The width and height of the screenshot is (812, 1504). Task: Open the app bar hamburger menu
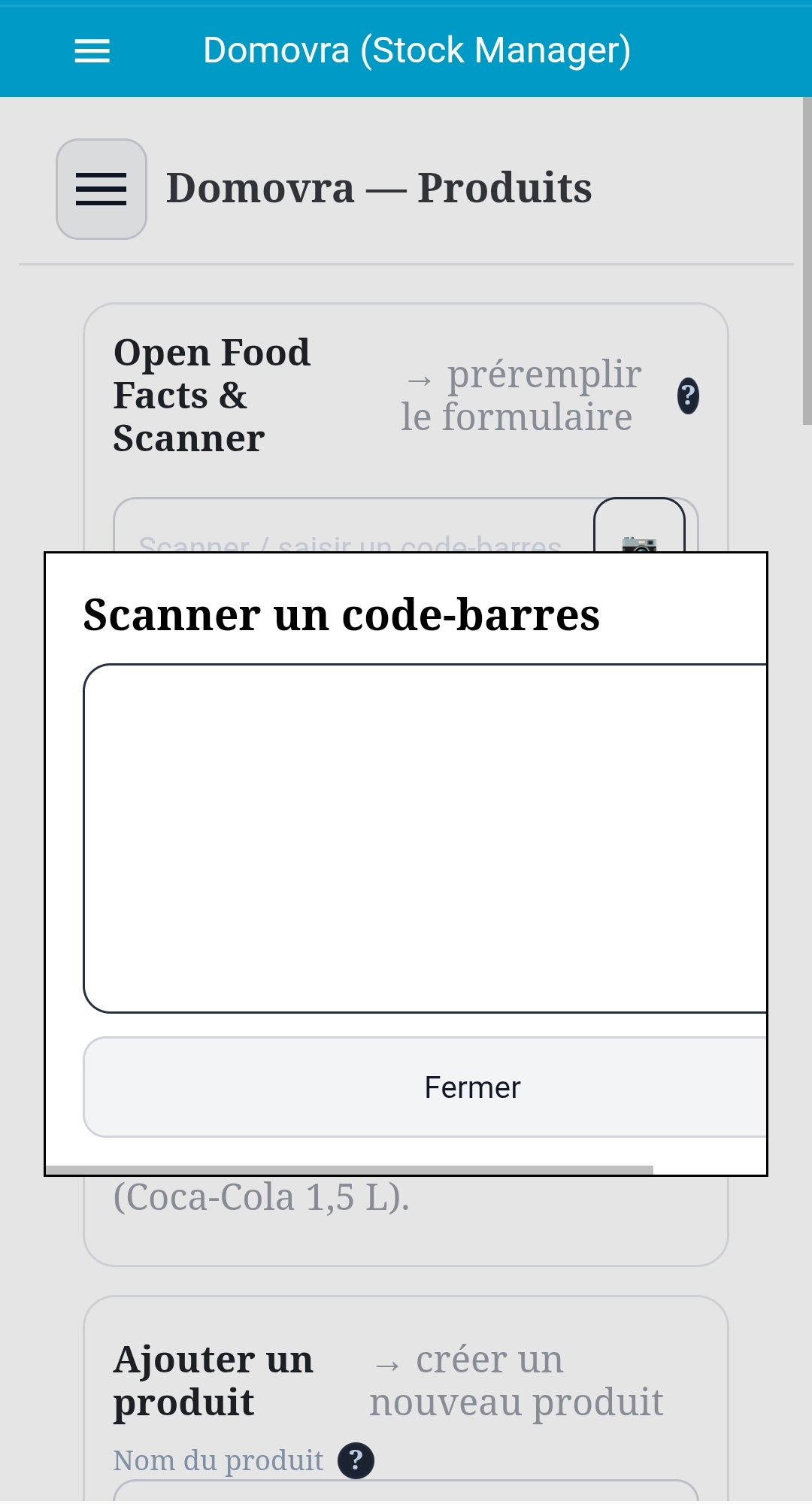[92, 51]
